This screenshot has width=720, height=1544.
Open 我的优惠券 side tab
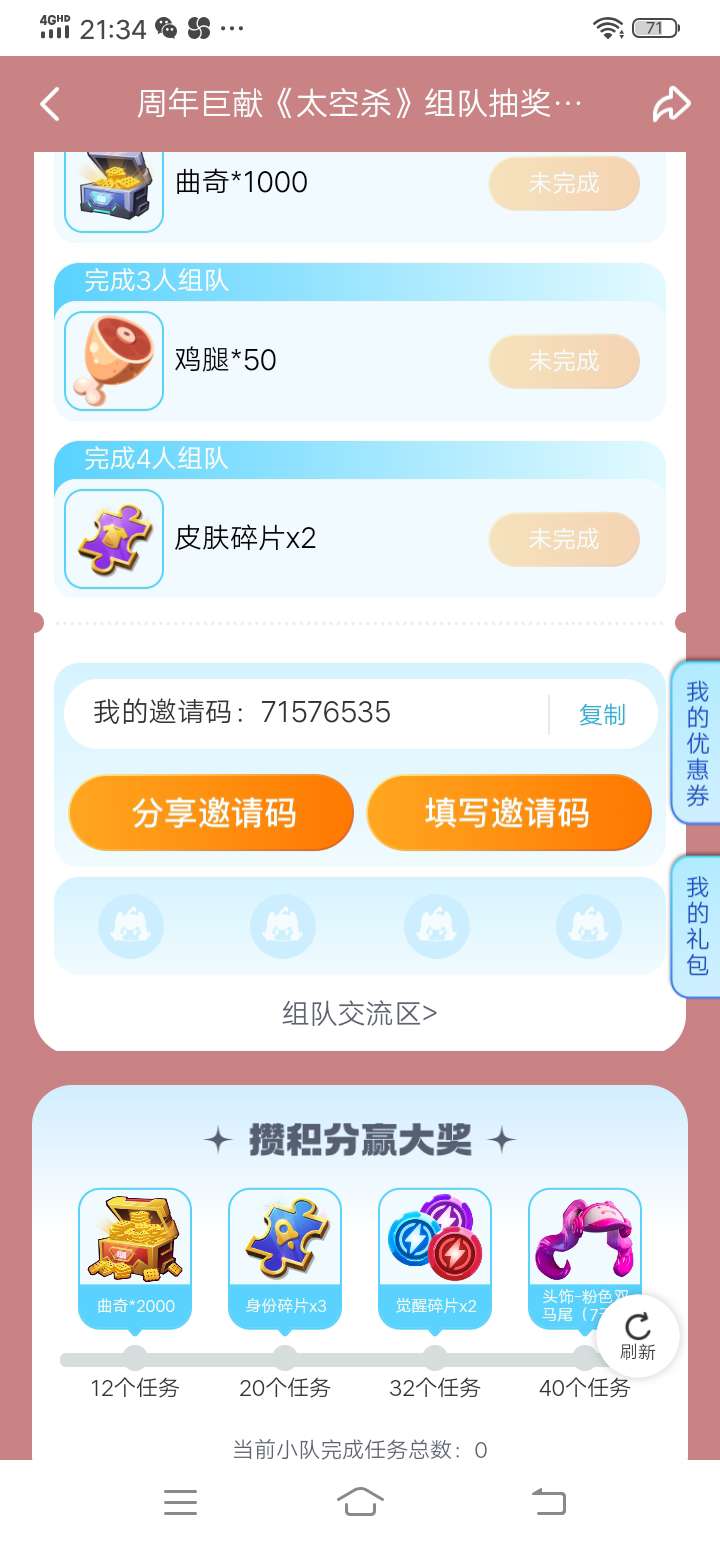click(697, 743)
